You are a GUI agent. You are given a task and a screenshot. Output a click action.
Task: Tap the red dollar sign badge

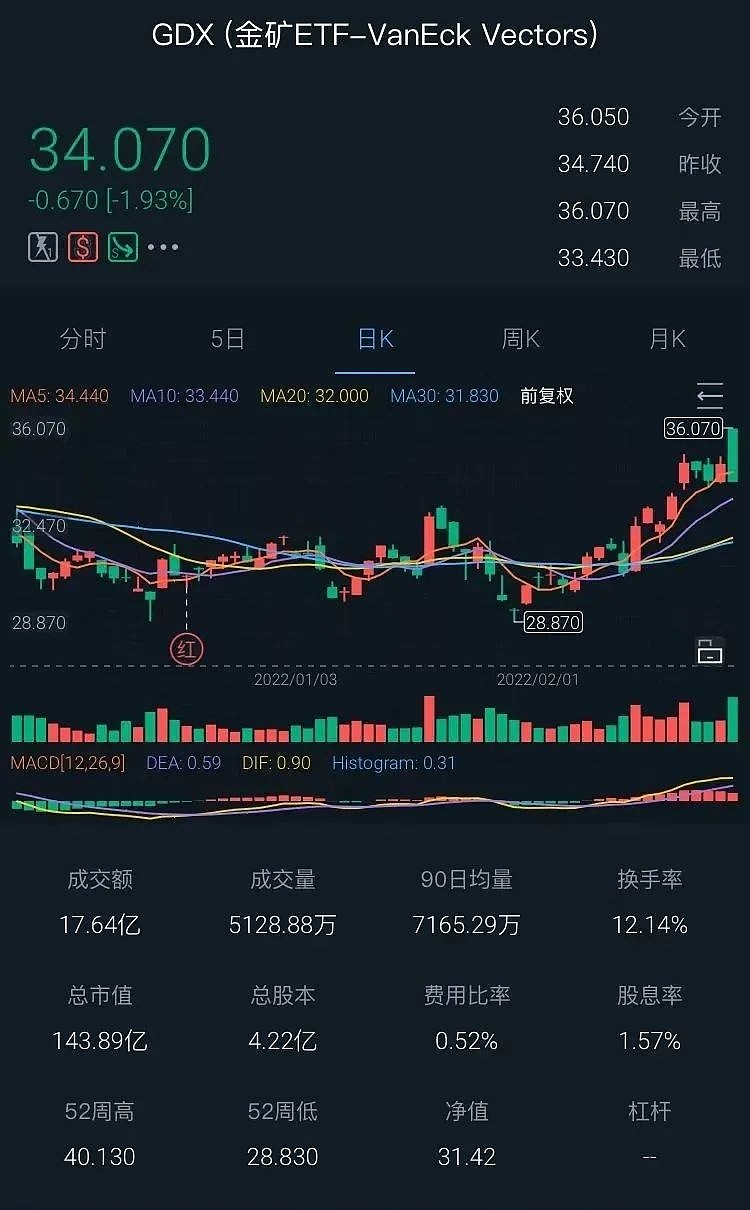coord(83,247)
